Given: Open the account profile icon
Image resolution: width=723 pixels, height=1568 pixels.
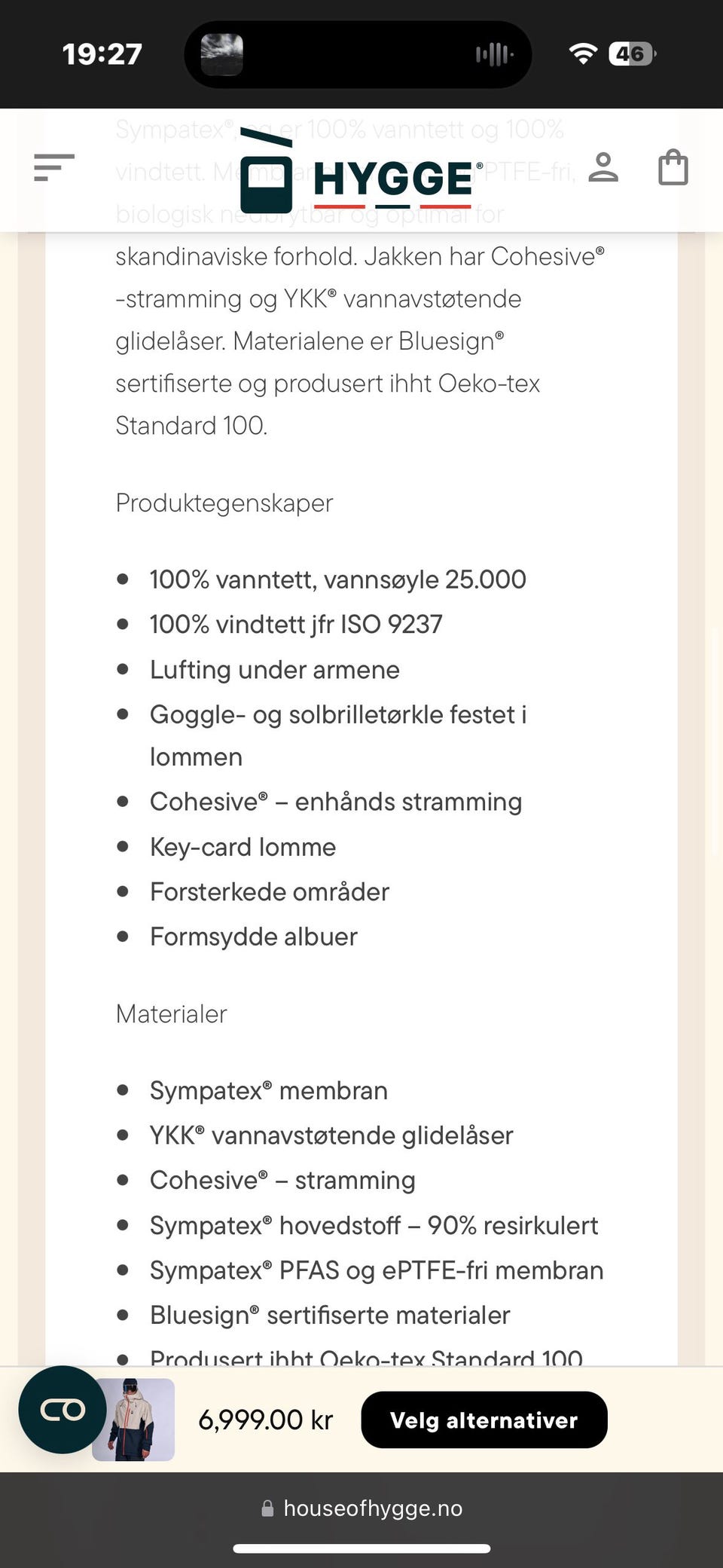Looking at the screenshot, I should tap(604, 168).
